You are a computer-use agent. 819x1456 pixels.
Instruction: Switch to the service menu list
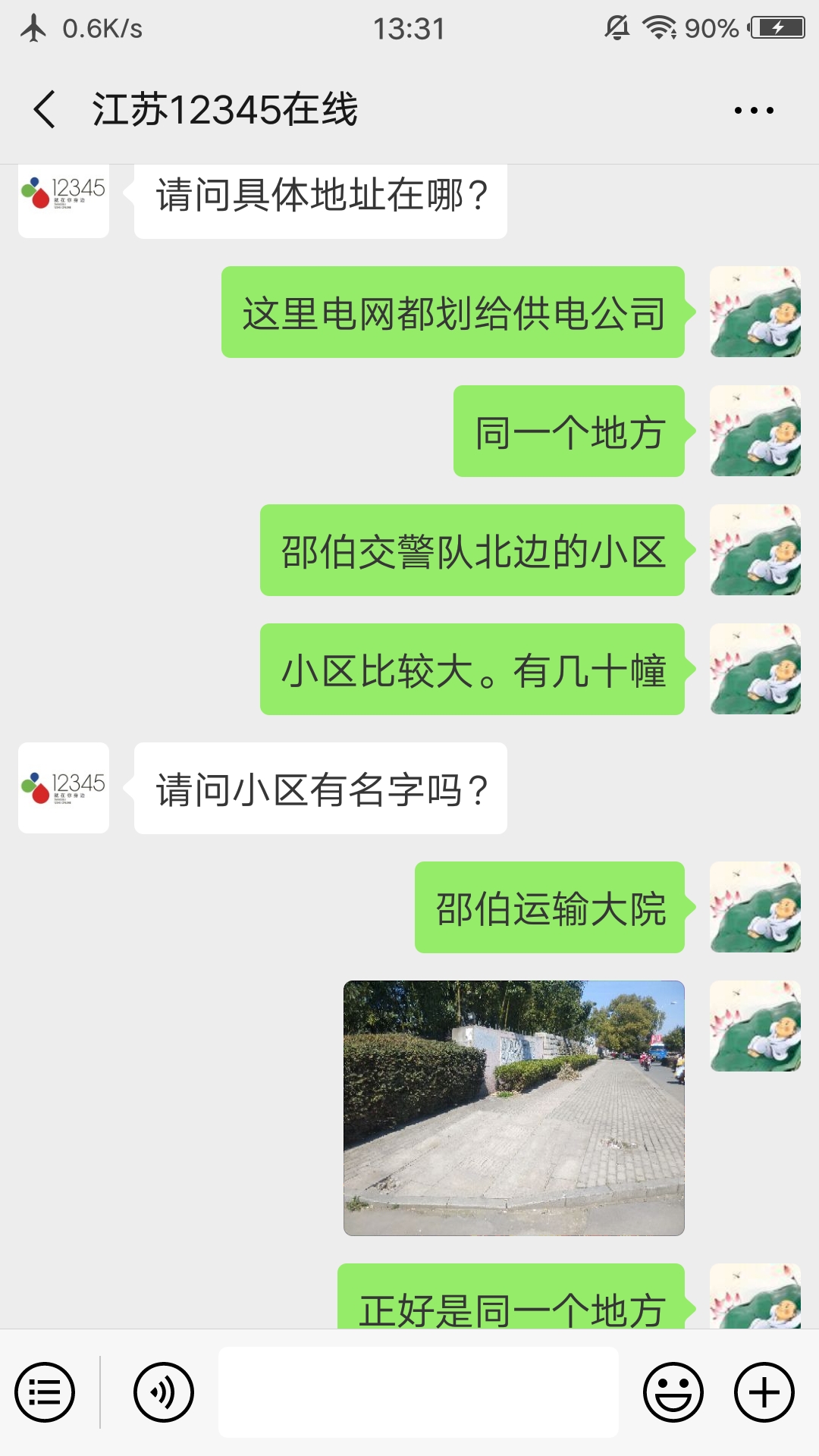[x=45, y=1392]
